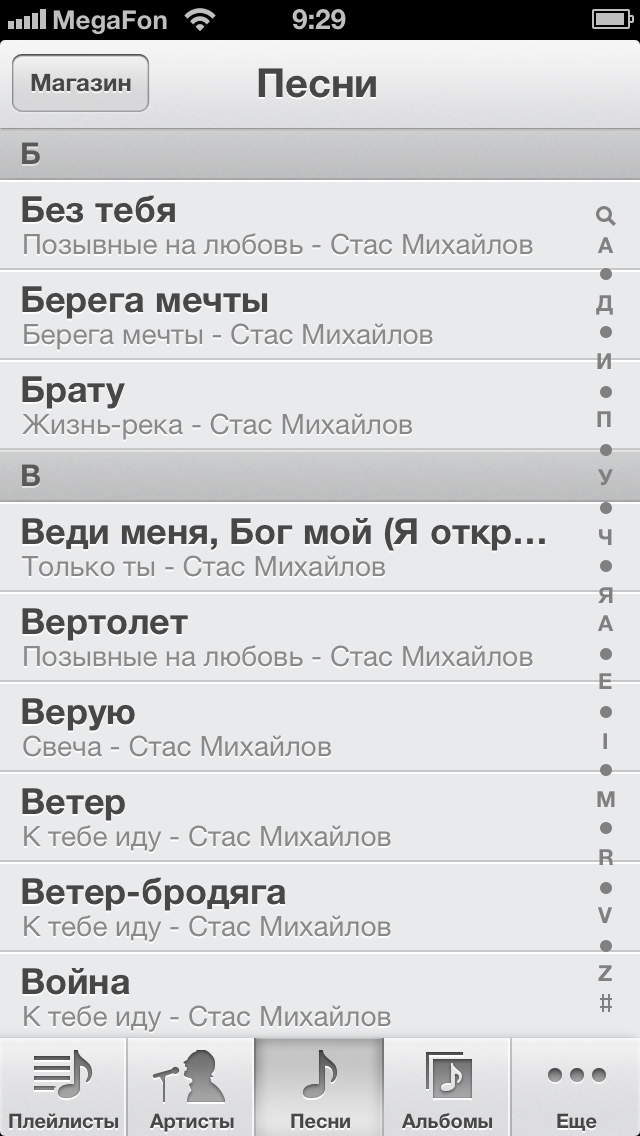Open the Магазин store button
The width and height of the screenshot is (640, 1136).
click(80, 83)
